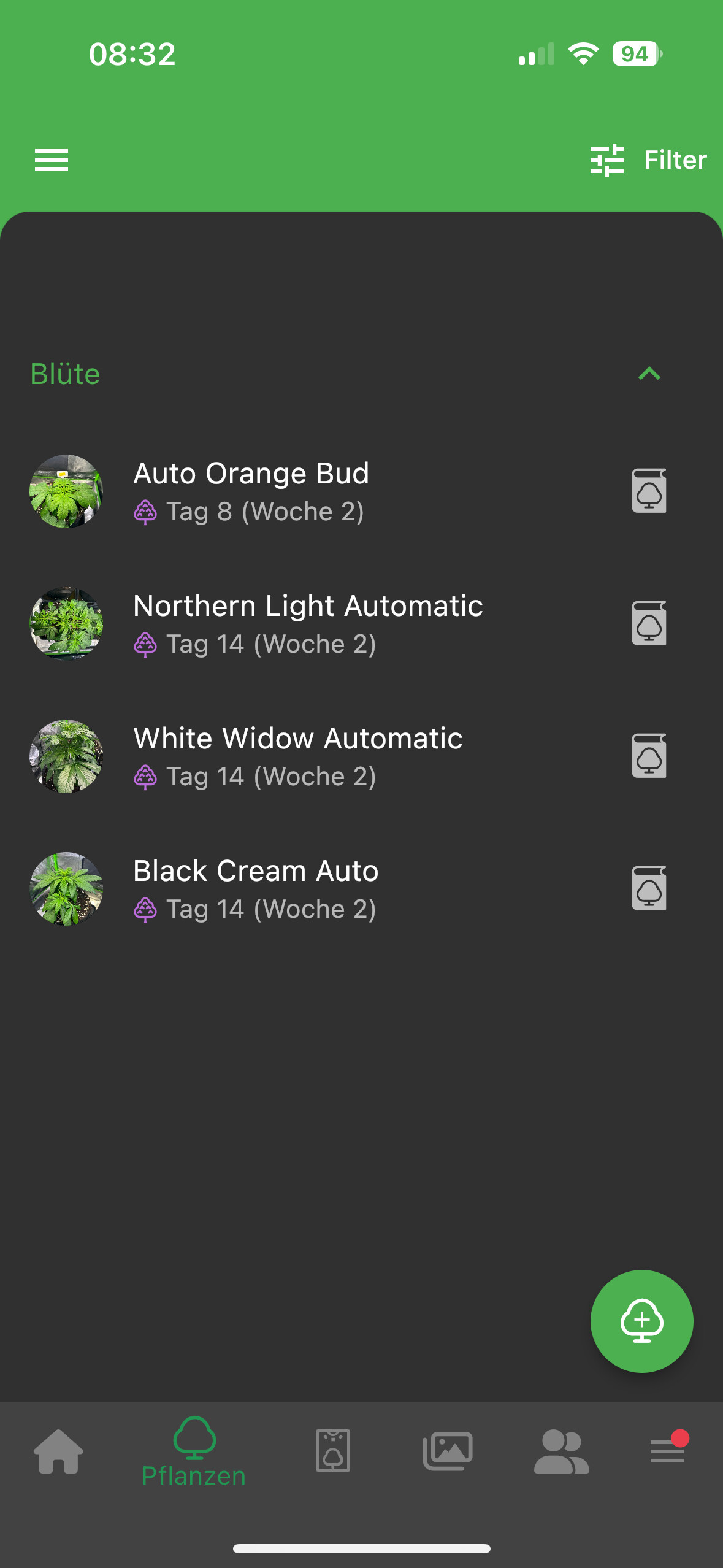Open the photo gallery tab
723x1568 pixels.
448,1451
